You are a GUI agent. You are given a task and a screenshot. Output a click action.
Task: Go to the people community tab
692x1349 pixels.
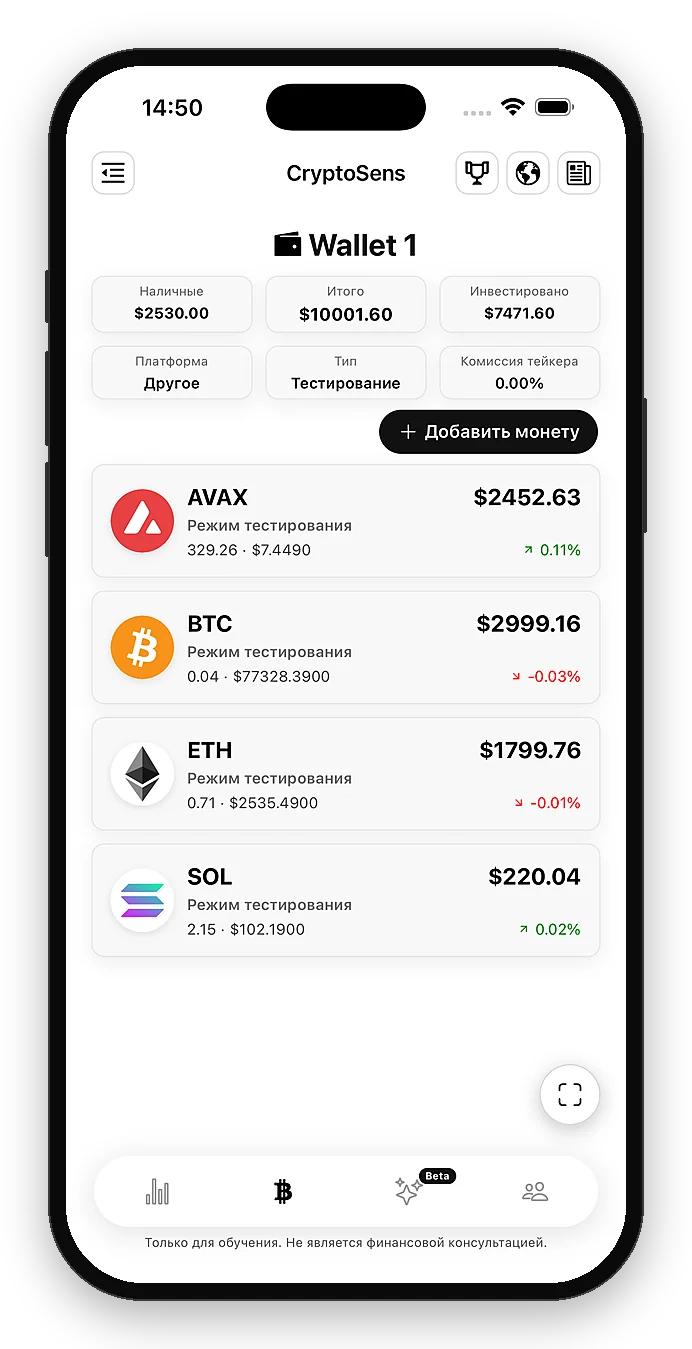[x=535, y=1191]
